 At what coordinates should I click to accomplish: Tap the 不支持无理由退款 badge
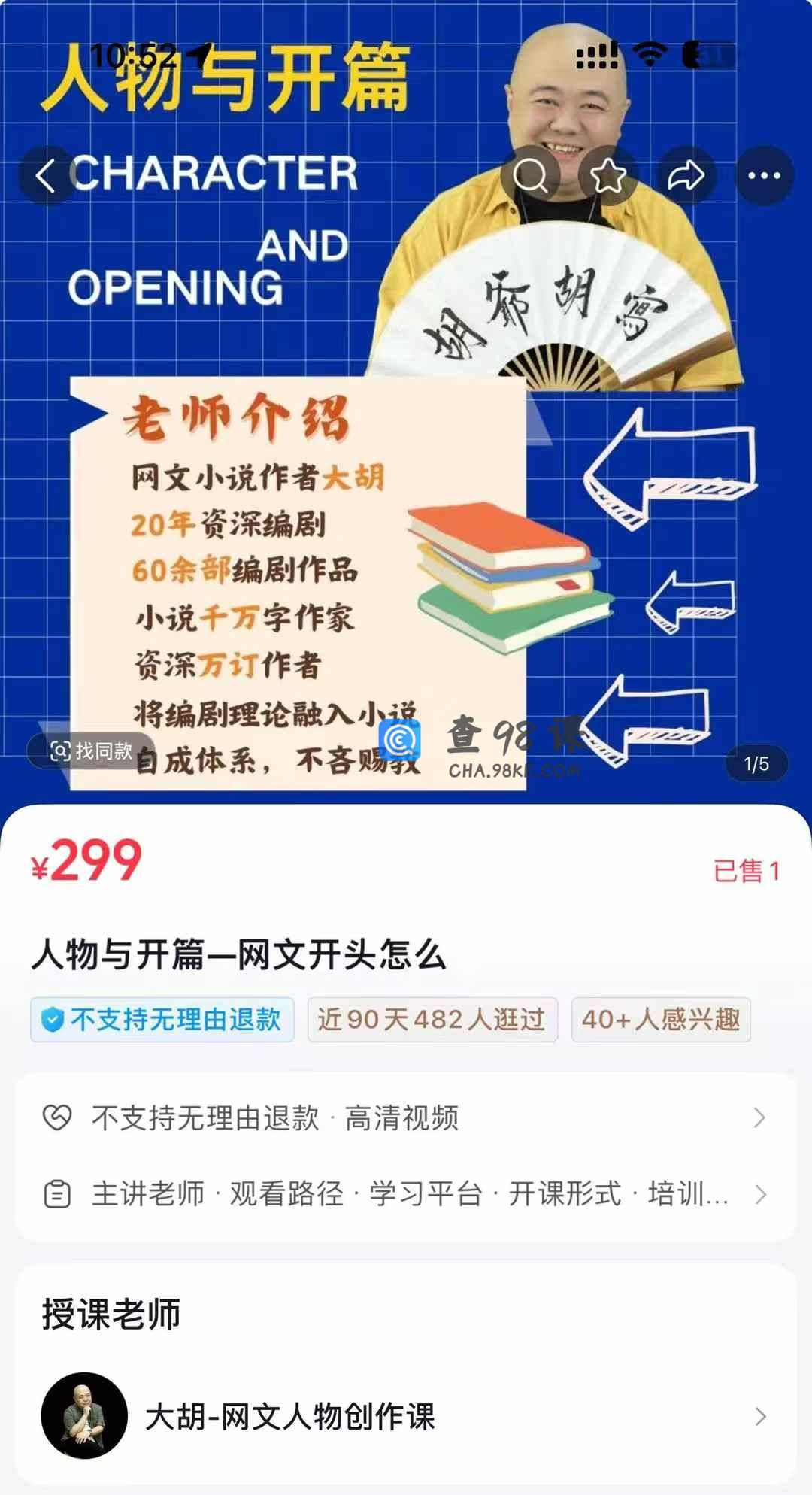point(162,1020)
